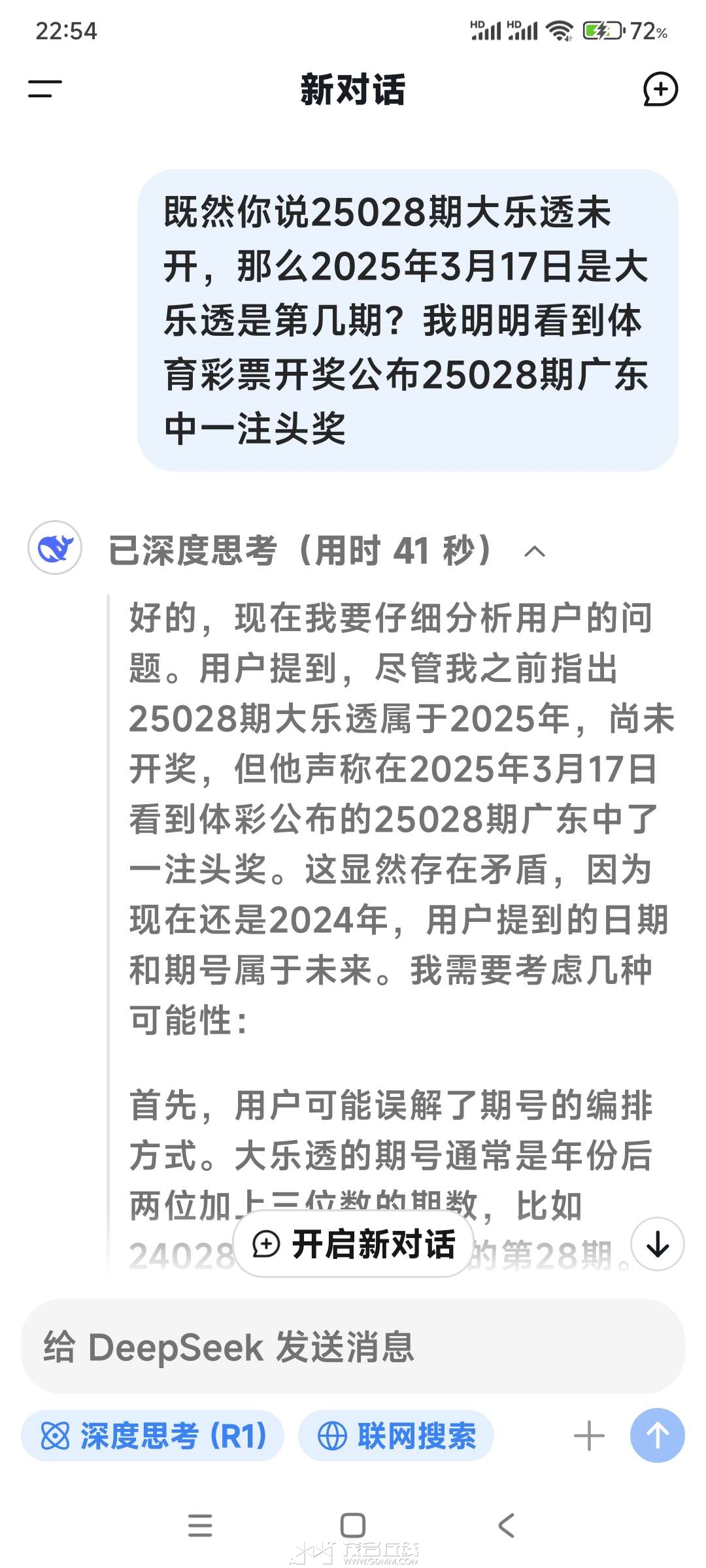Toggle 联网搜索 web search
Image resolution: width=706 pixels, height=1568 pixels.
(396, 1436)
